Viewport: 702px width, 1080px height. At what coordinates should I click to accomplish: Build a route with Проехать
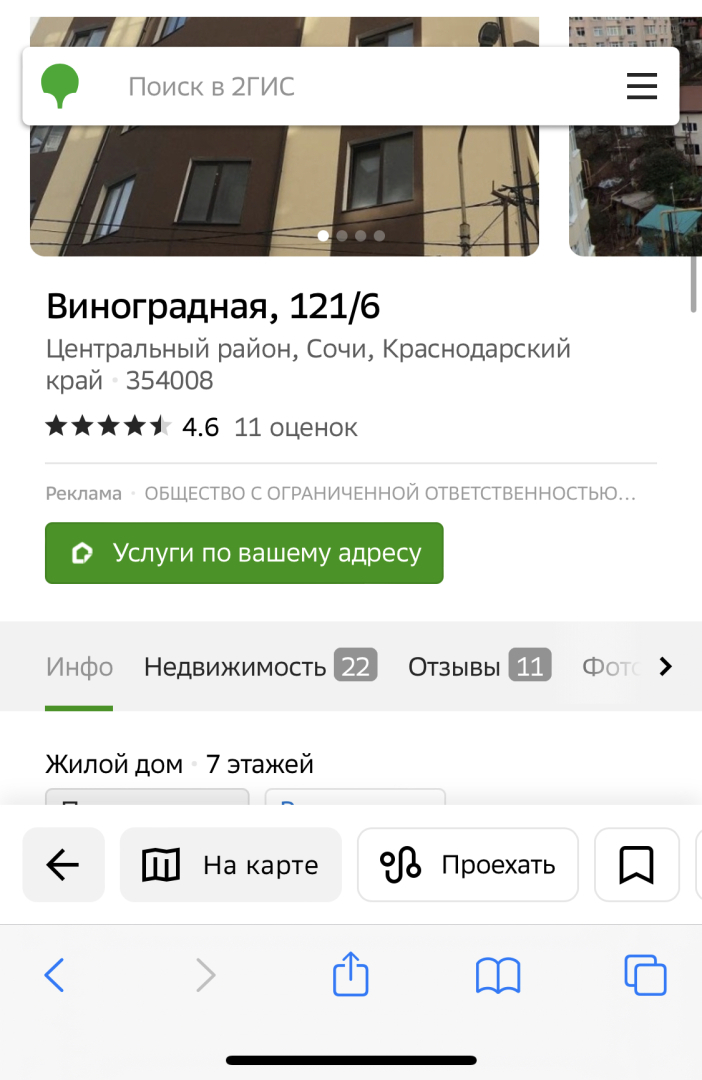click(468, 865)
